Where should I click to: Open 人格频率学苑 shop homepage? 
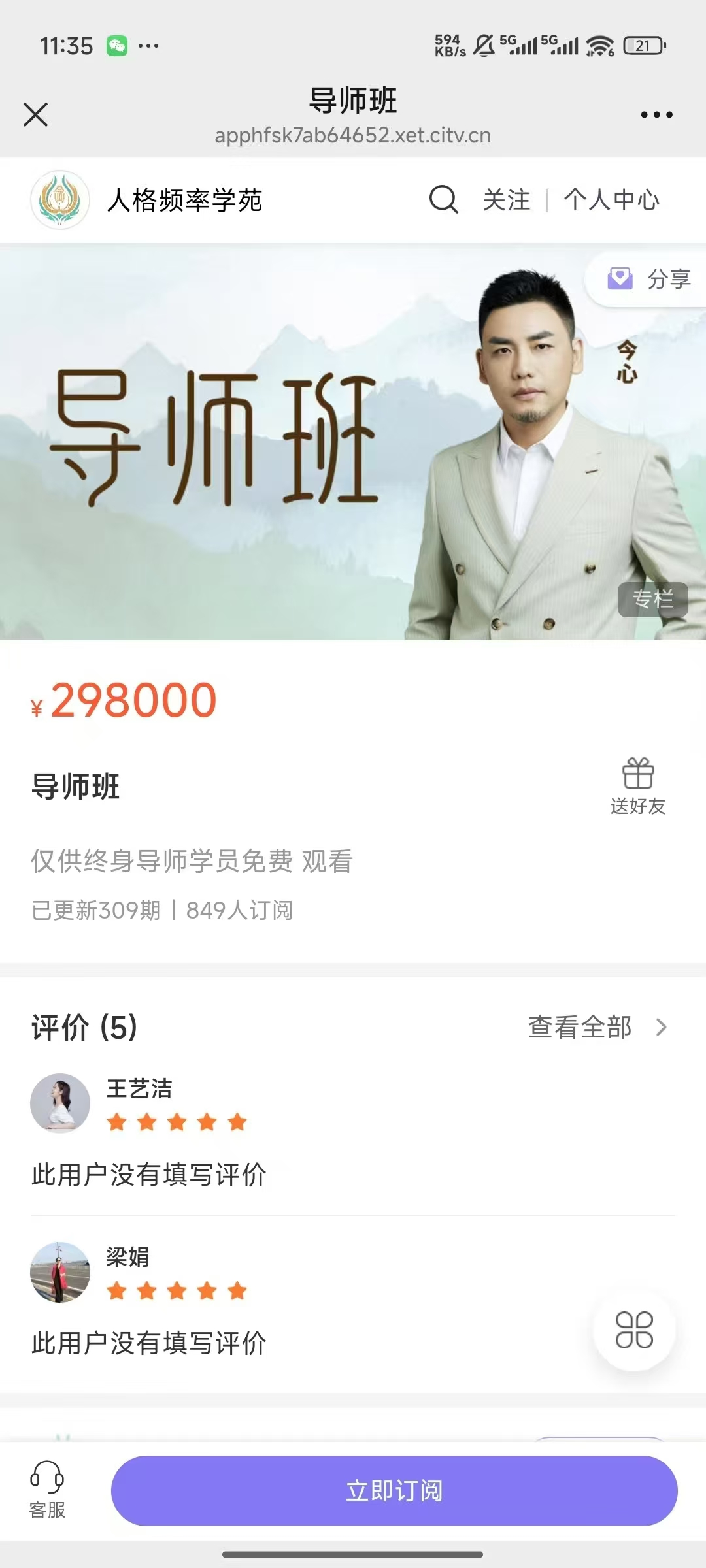coord(183,200)
